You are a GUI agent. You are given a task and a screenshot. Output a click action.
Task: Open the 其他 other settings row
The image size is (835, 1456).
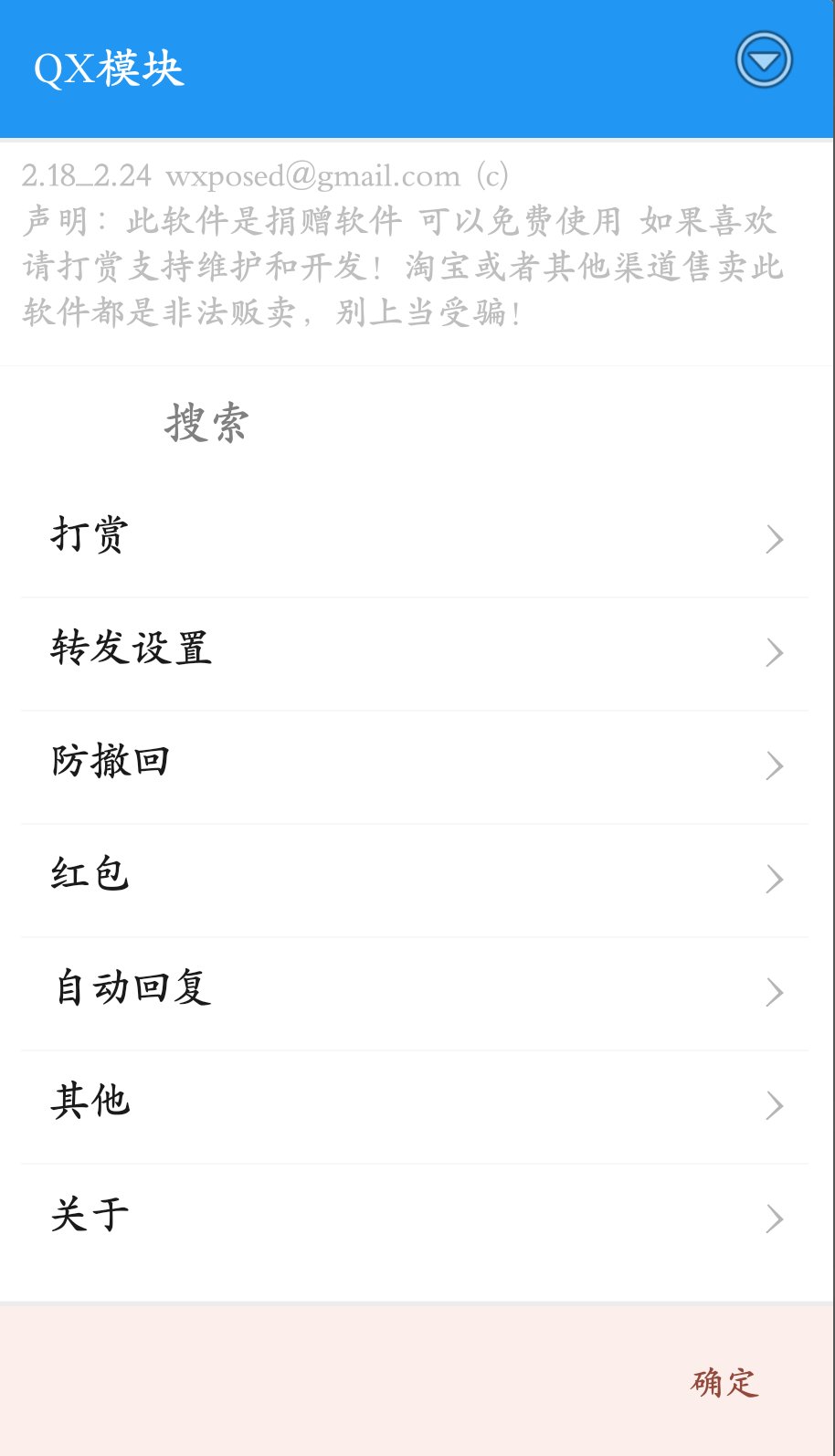tap(415, 1105)
